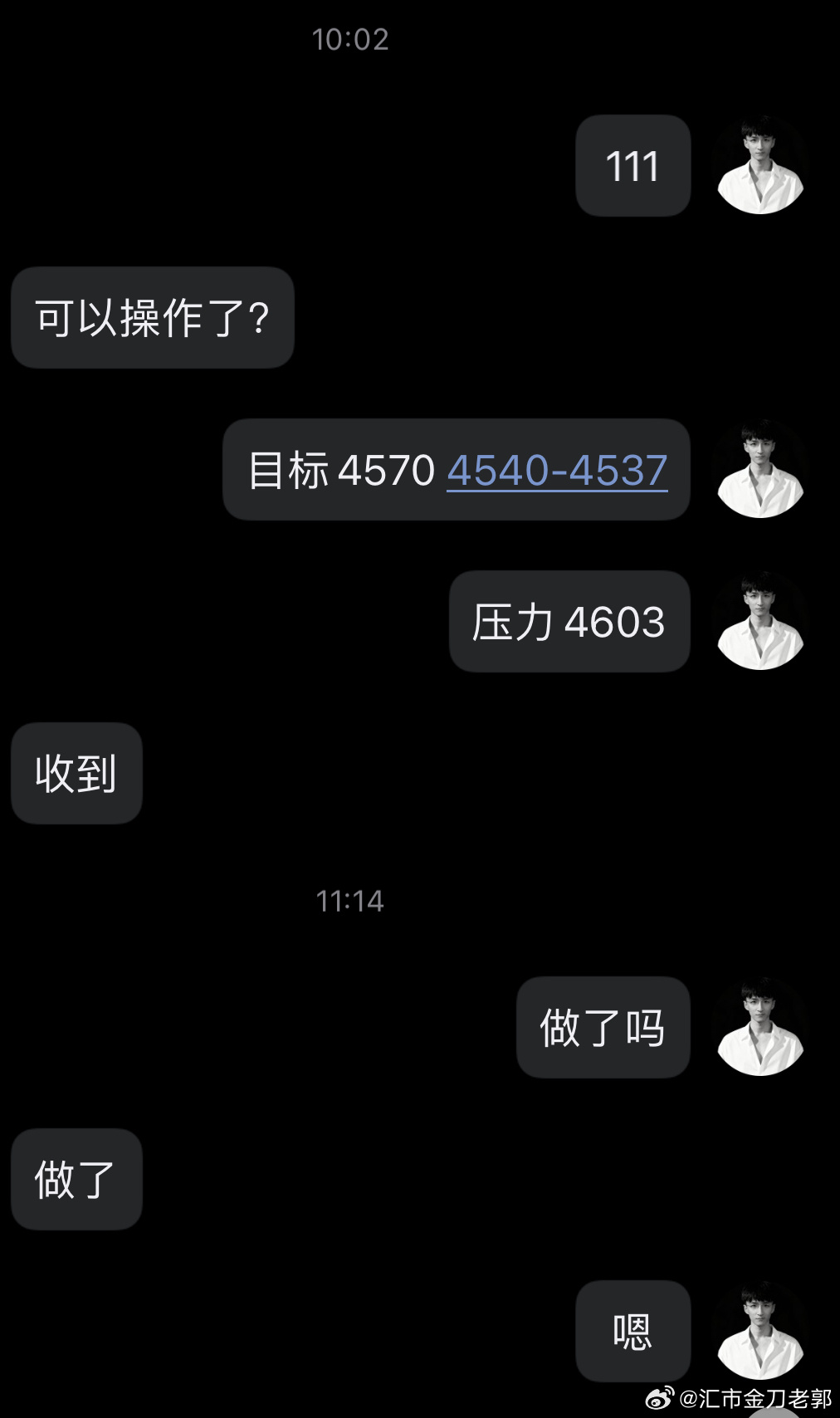Select the profile picture in the top right
Image resolution: width=840 pixels, height=1418 pixels.
(x=759, y=165)
